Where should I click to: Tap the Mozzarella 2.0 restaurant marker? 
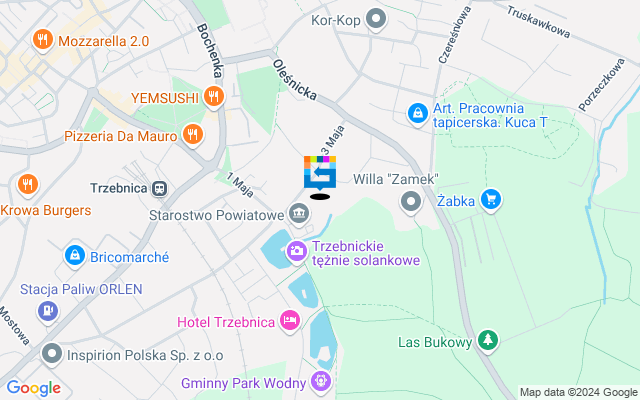pos(42,41)
